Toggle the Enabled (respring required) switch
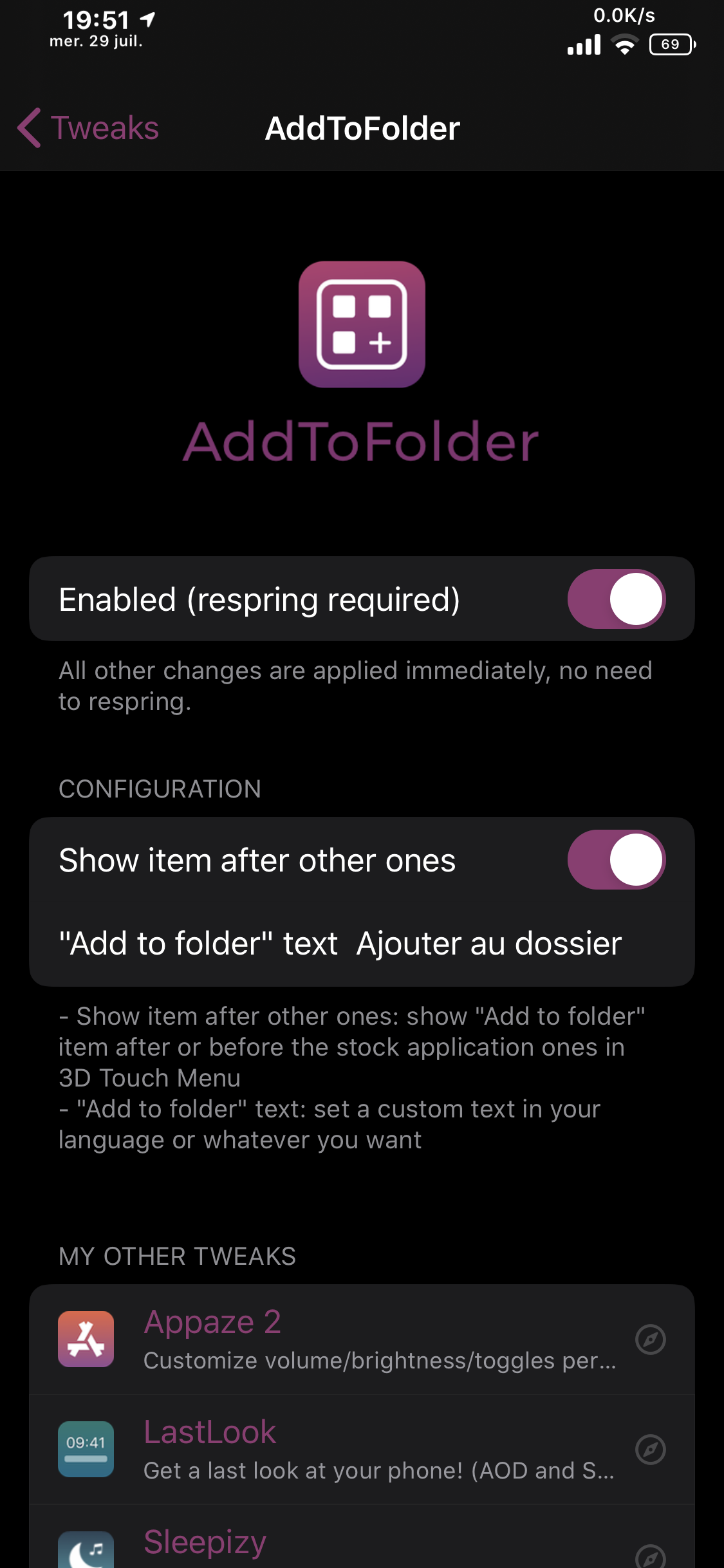The width and height of the screenshot is (724, 1568). (x=616, y=599)
